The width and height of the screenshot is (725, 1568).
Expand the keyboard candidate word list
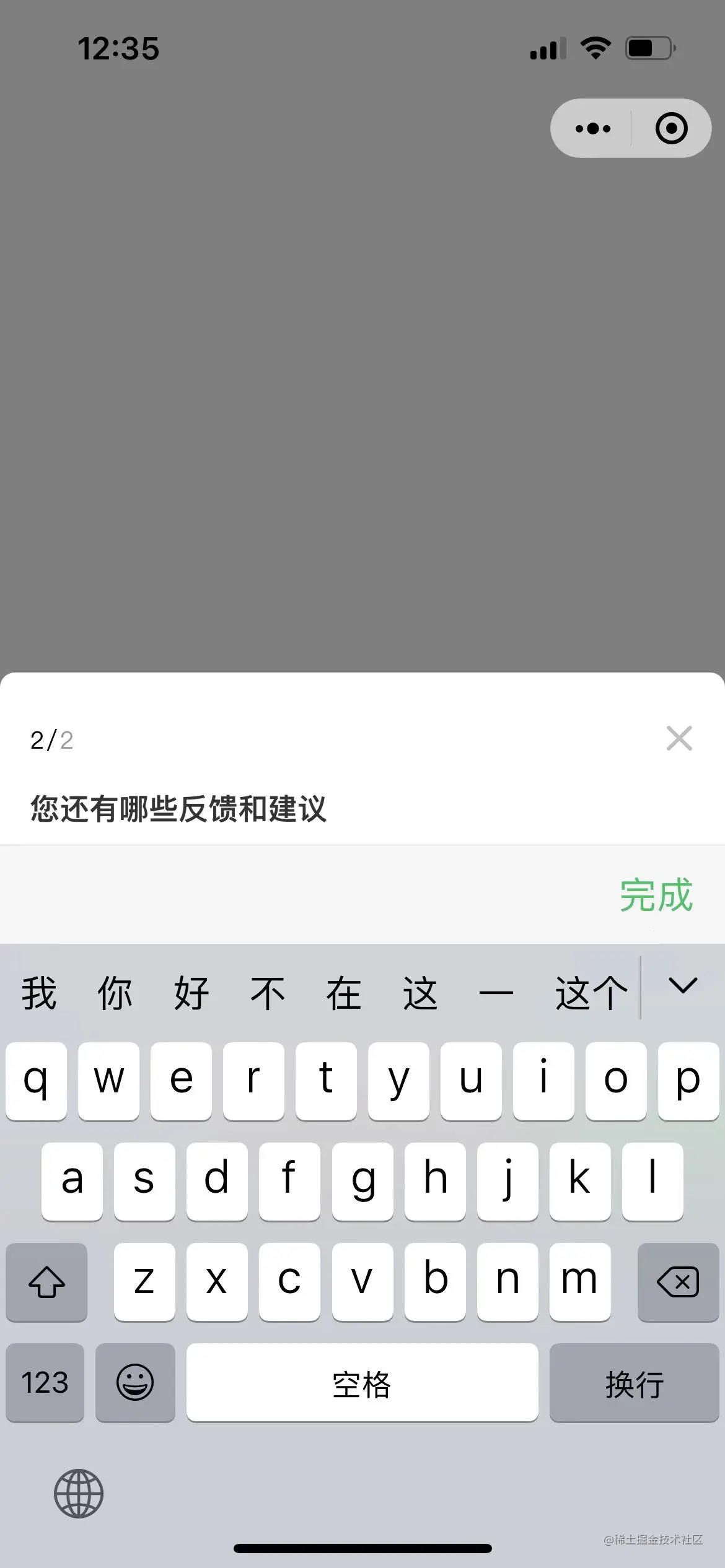tap(683, 986)
